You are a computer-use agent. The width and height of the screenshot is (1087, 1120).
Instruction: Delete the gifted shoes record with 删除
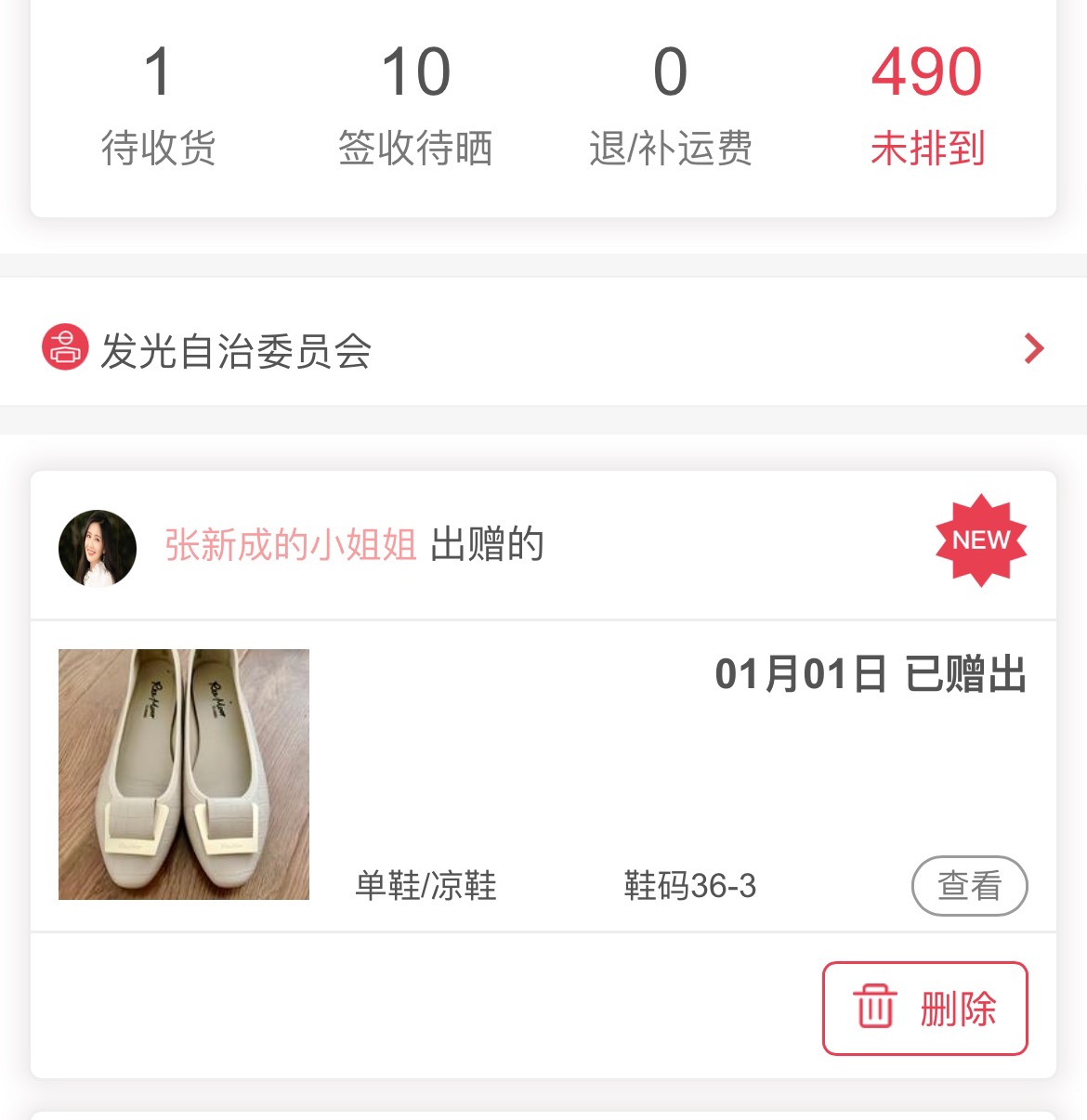[x=924, y=1009]
